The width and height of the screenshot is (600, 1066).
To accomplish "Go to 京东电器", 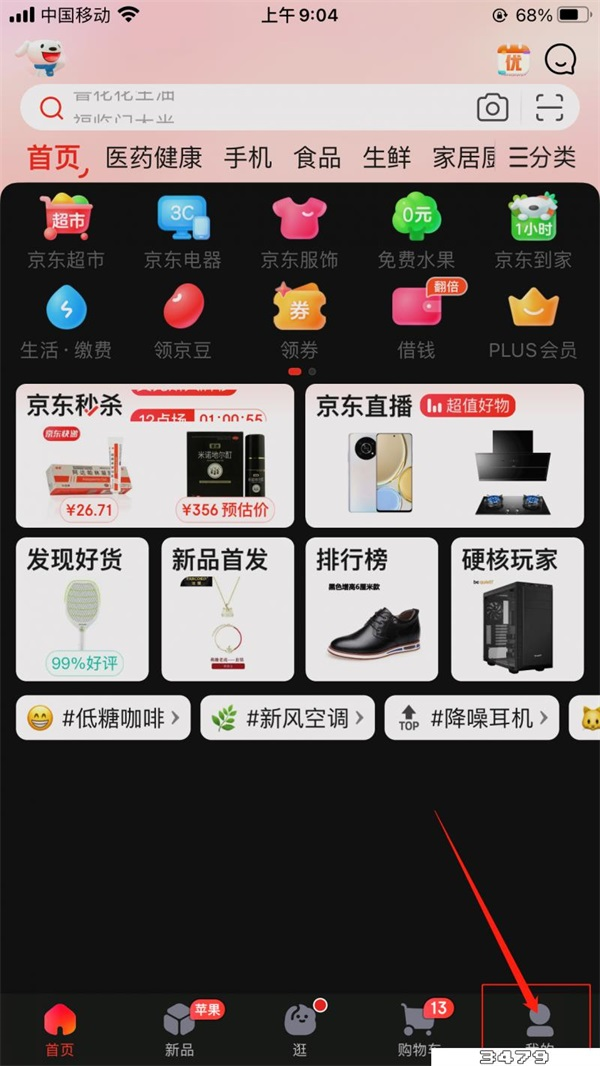I will (x=182, y=232).
